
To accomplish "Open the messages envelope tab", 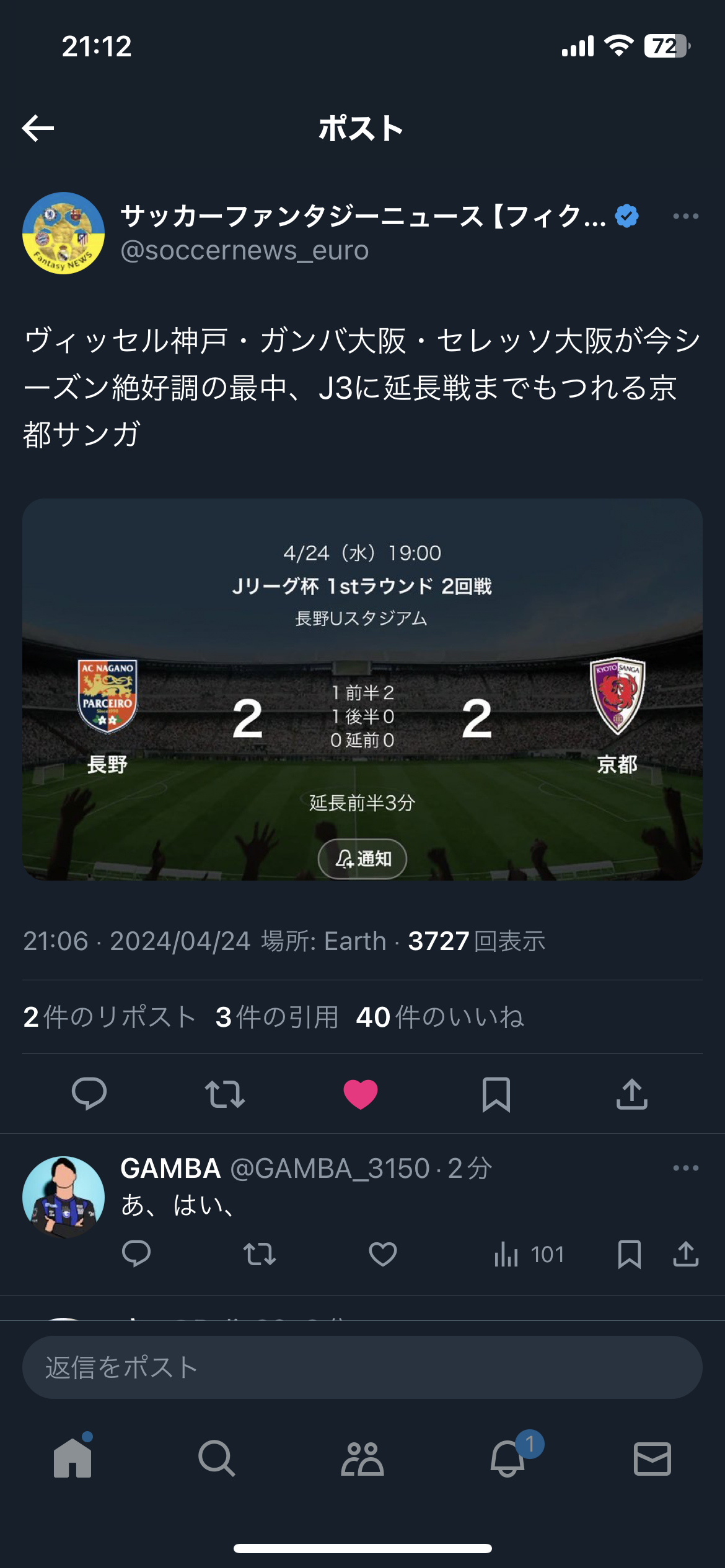I will point(652,1458).
